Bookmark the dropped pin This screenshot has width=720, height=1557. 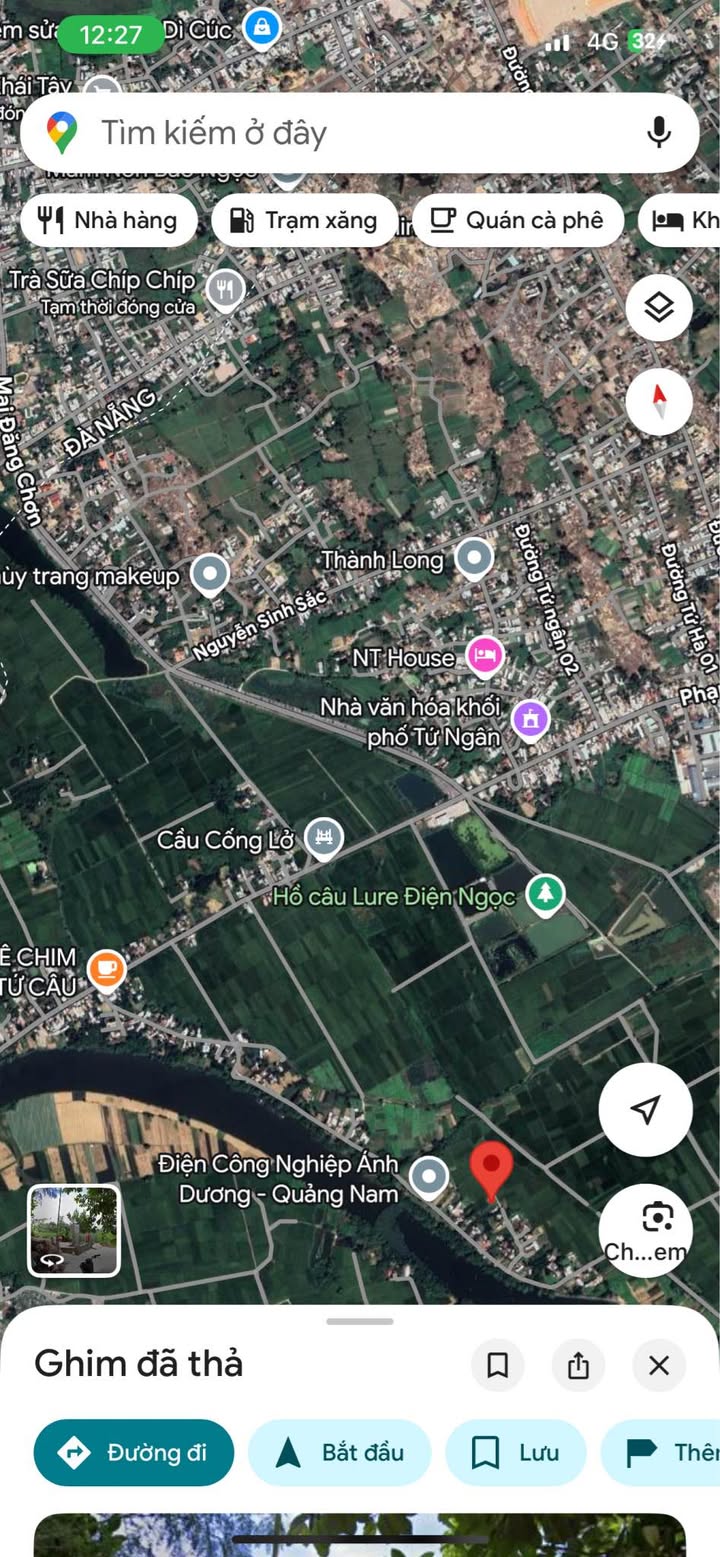(497, 1365)
